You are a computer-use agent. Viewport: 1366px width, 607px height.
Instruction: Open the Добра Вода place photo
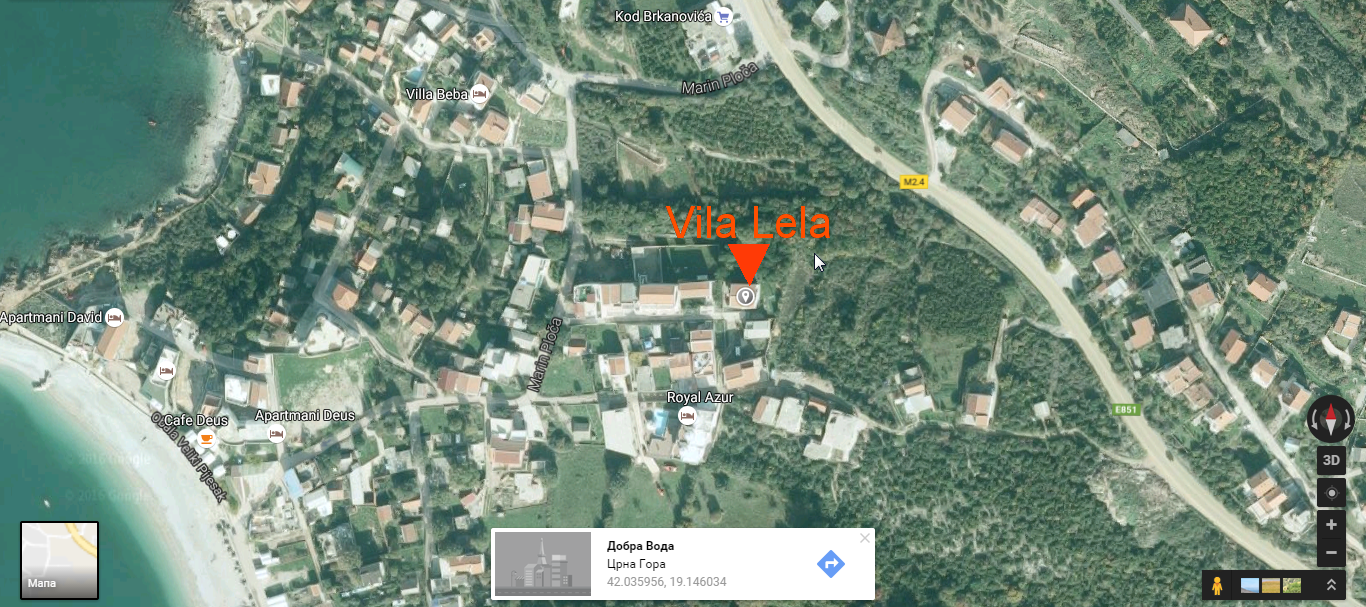click(x=543, y=564)
